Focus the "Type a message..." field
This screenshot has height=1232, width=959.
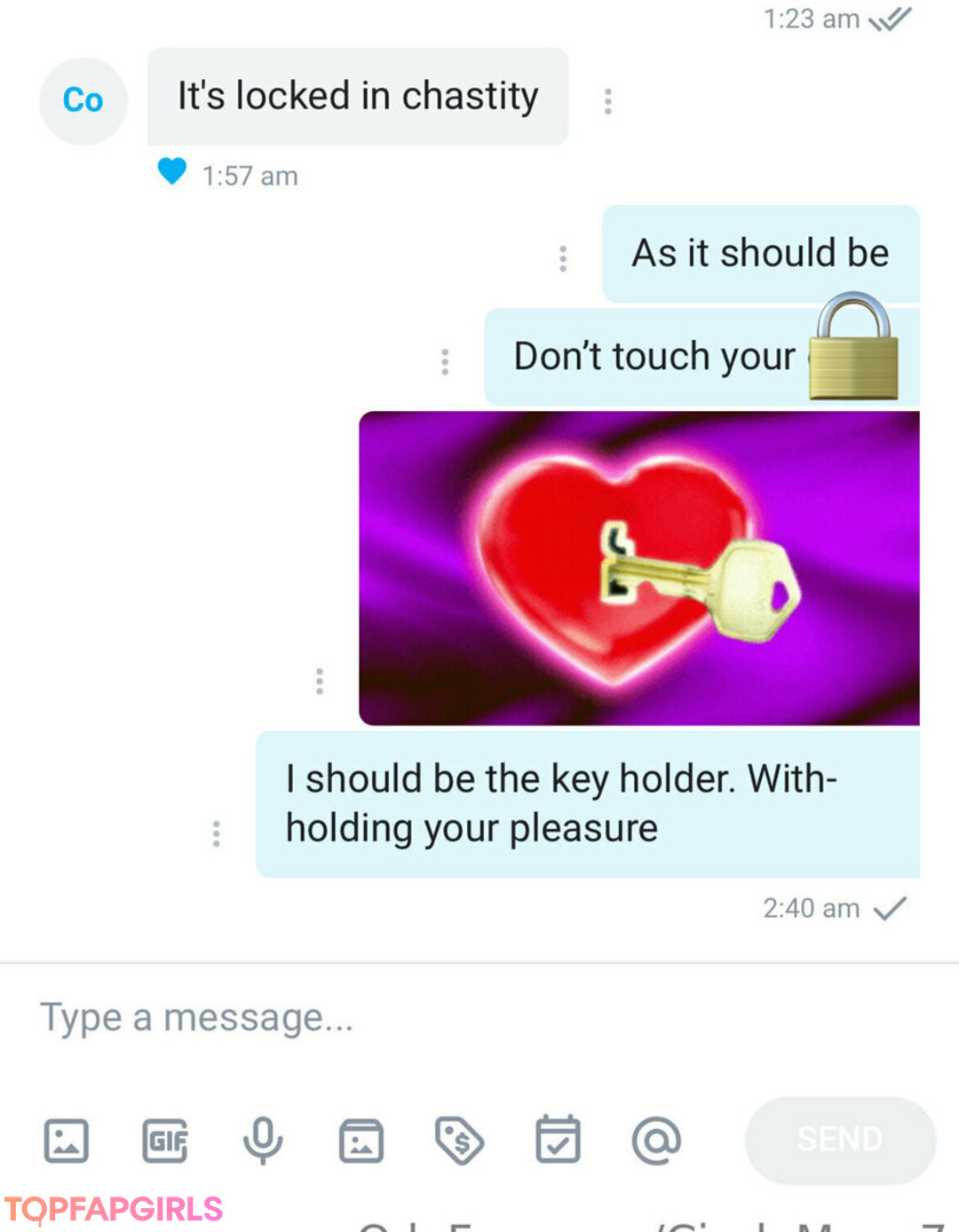point(444,1017)
